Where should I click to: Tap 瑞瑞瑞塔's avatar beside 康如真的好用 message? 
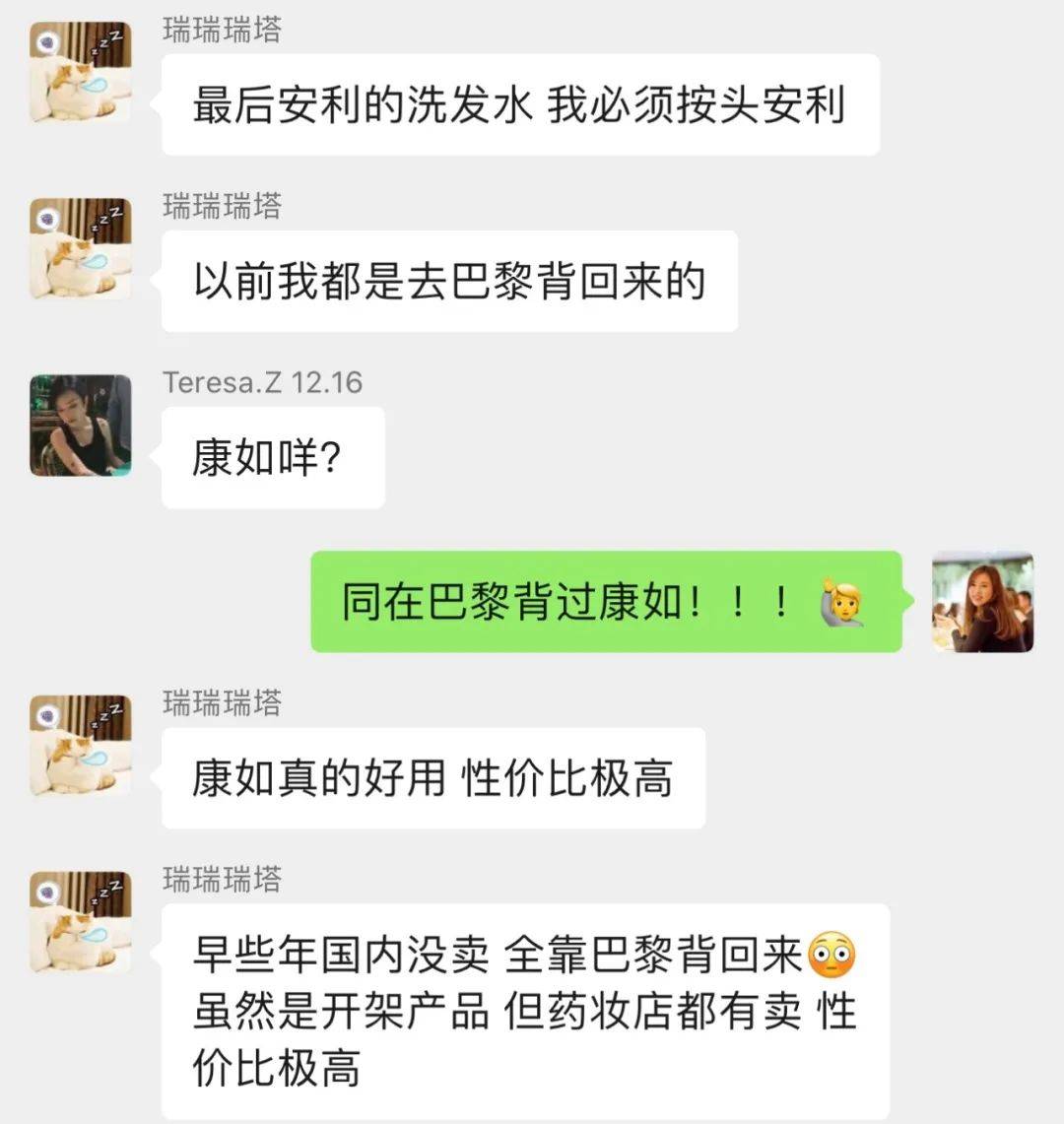80,745
